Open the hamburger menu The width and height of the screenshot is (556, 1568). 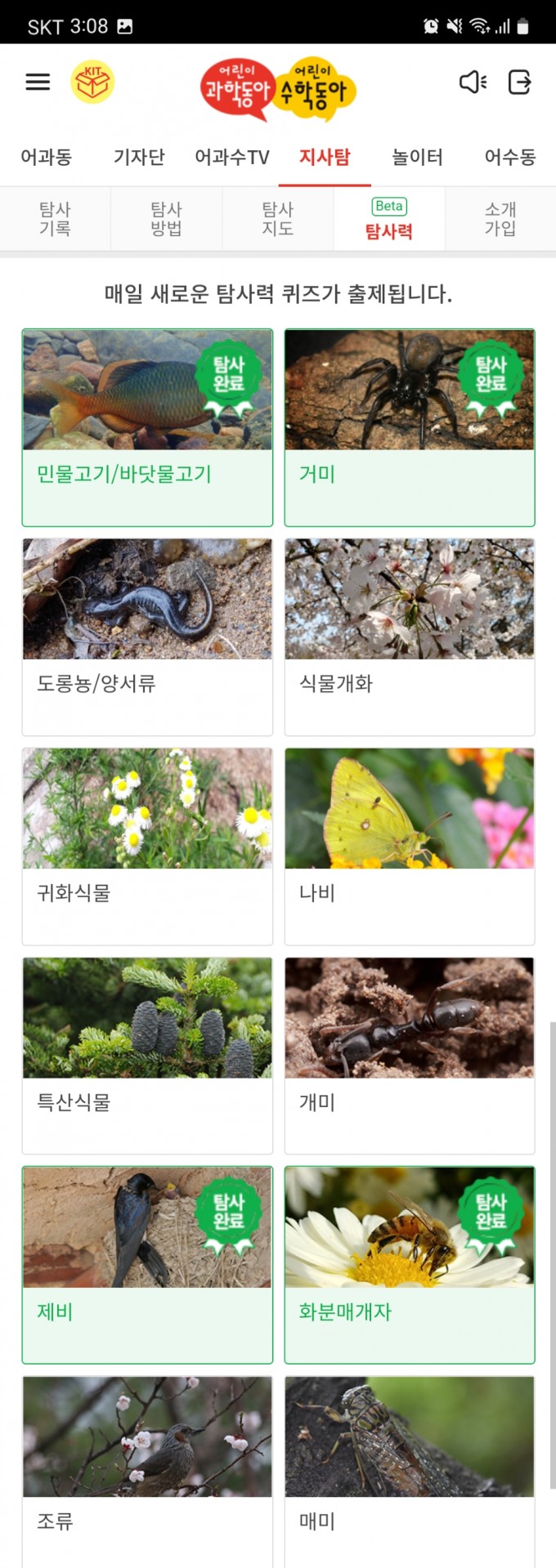point(38,82)
